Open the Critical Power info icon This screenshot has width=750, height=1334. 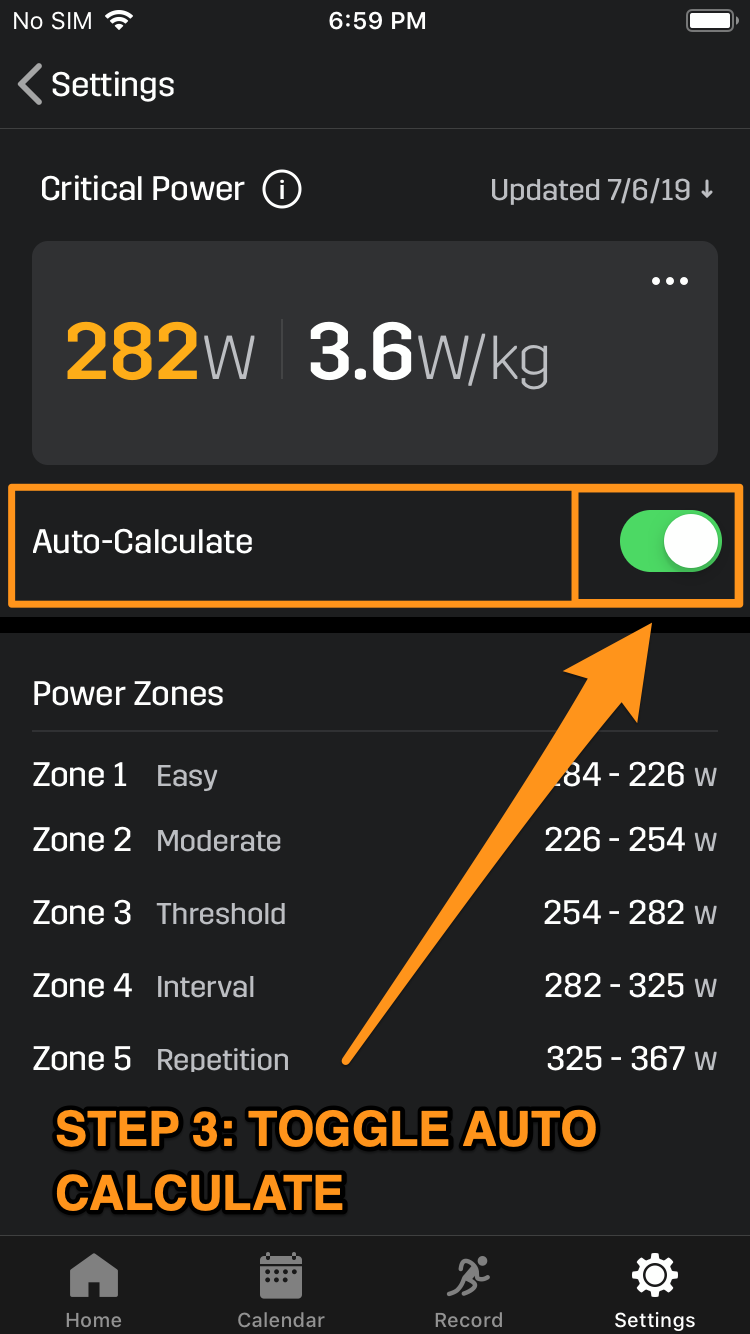pyautogui.click(x=281, y=189)
